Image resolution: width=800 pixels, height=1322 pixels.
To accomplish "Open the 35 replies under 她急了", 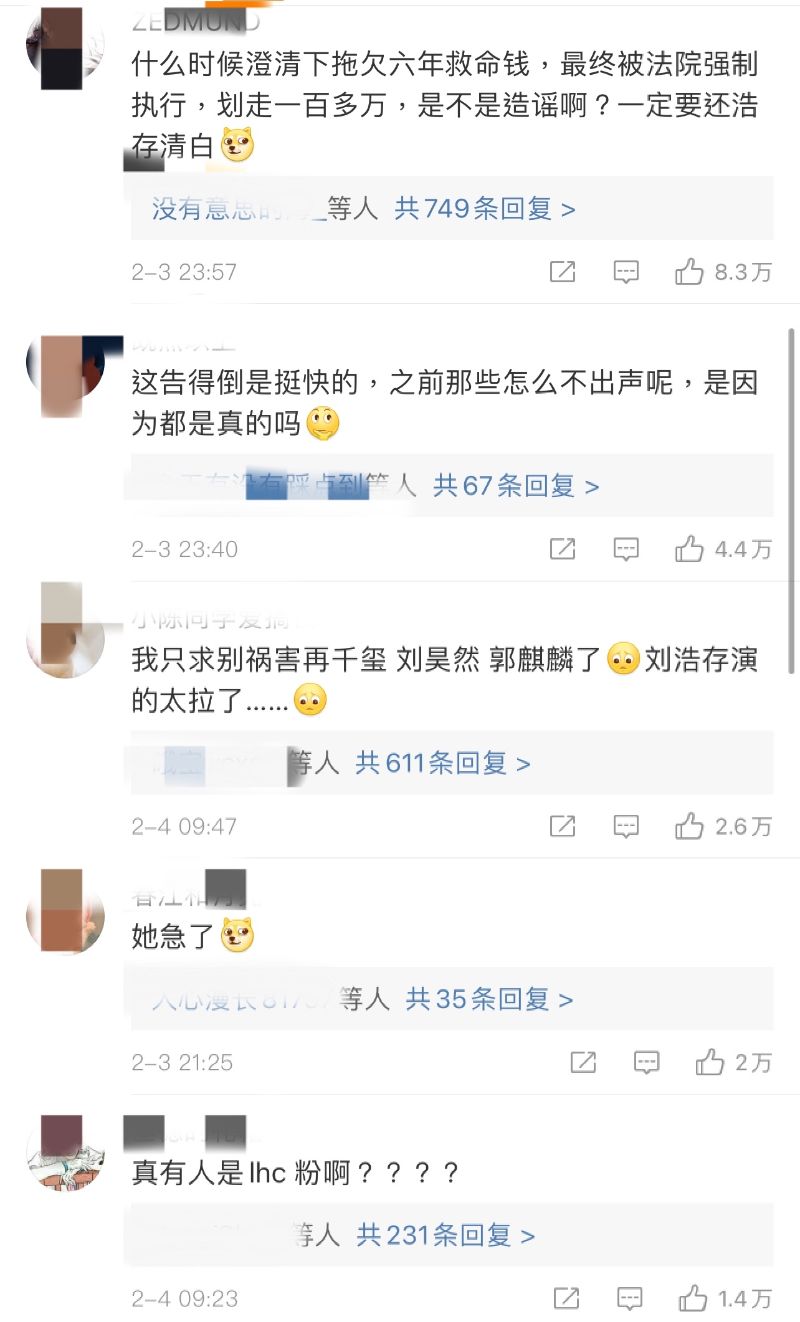I will [489, 999].
